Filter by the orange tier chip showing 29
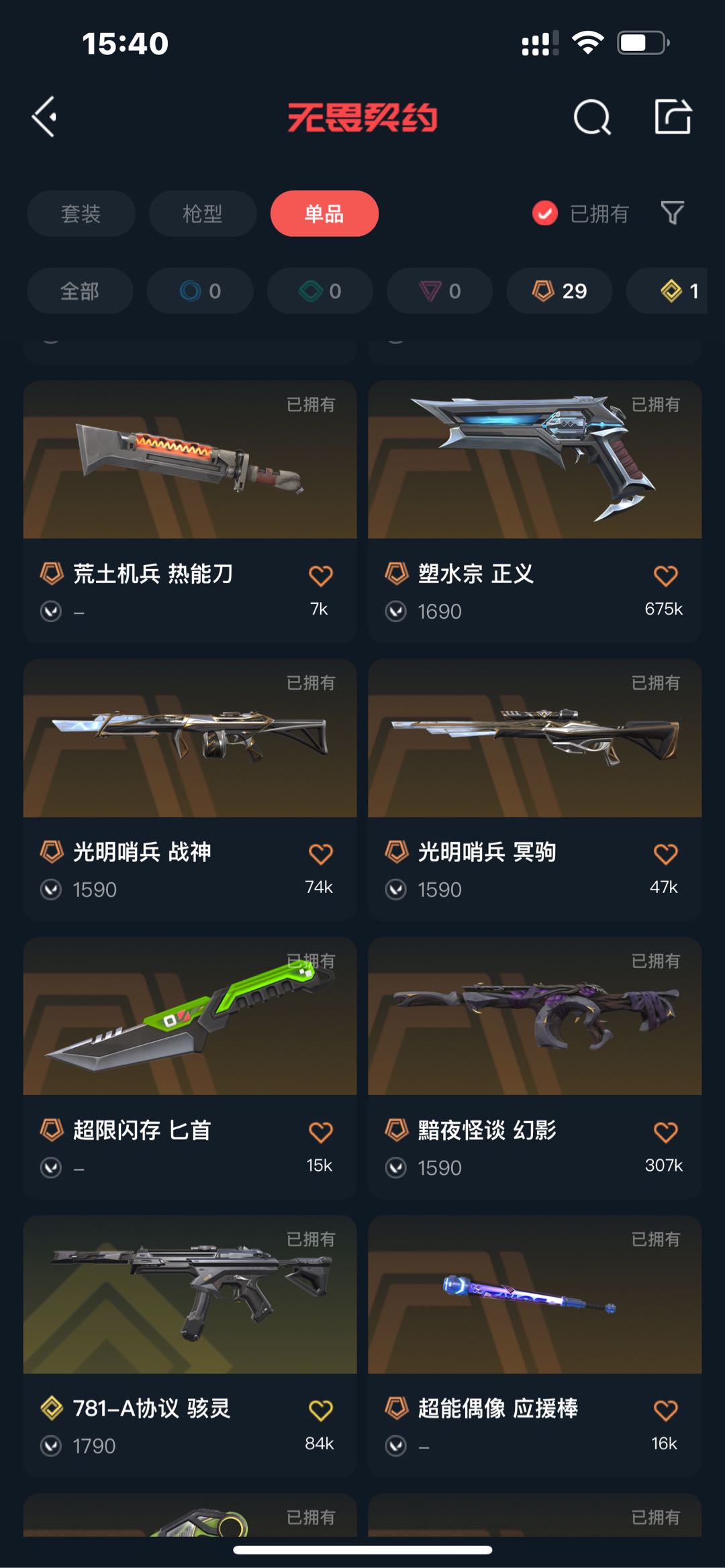Viewport: 725px width, 1568px height. [559, 291]
